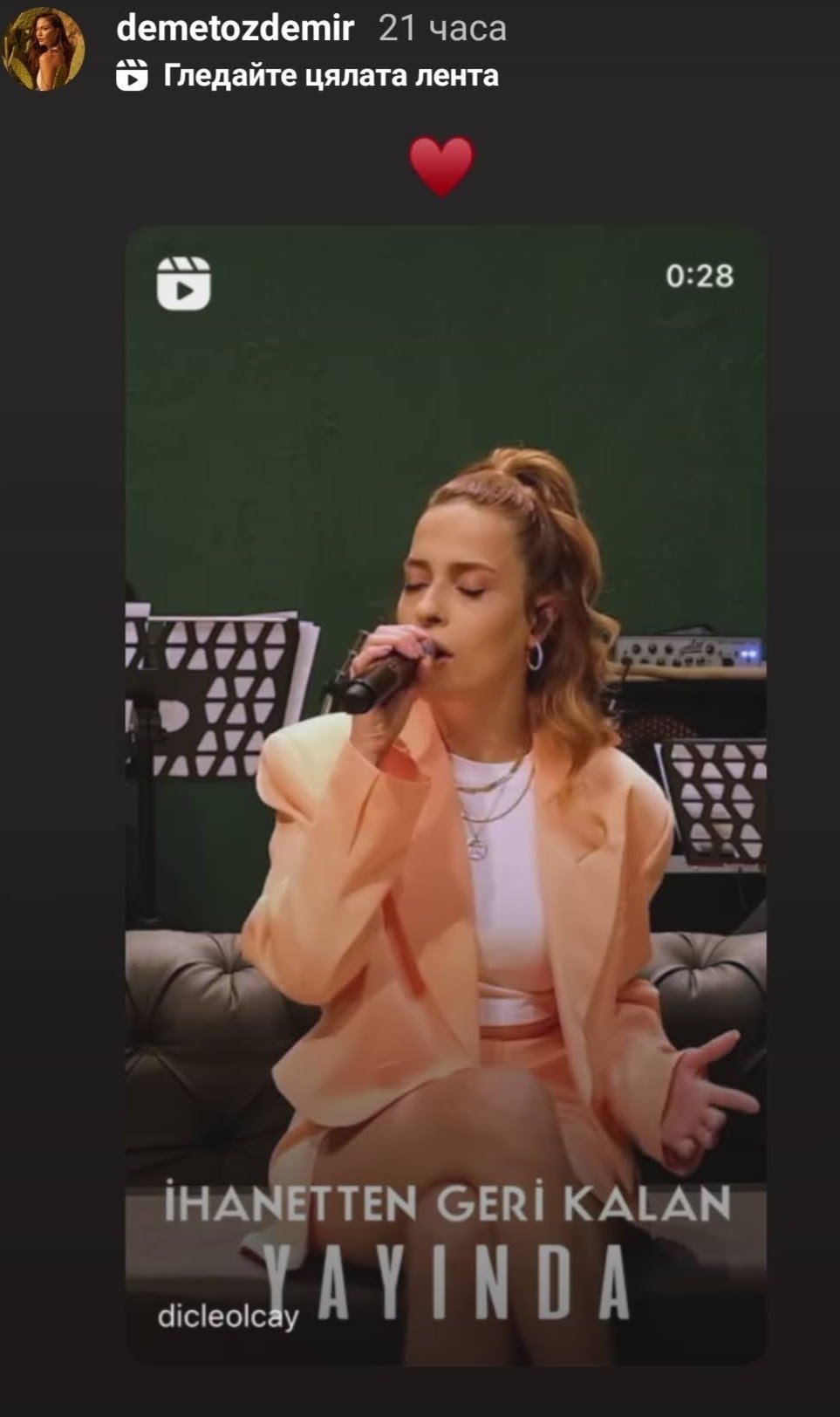This screenshot has width=840, height=1417.
Task: Tap 'Гледайте цялата лента' to watch the reel
Action: (x=330, y=76)
